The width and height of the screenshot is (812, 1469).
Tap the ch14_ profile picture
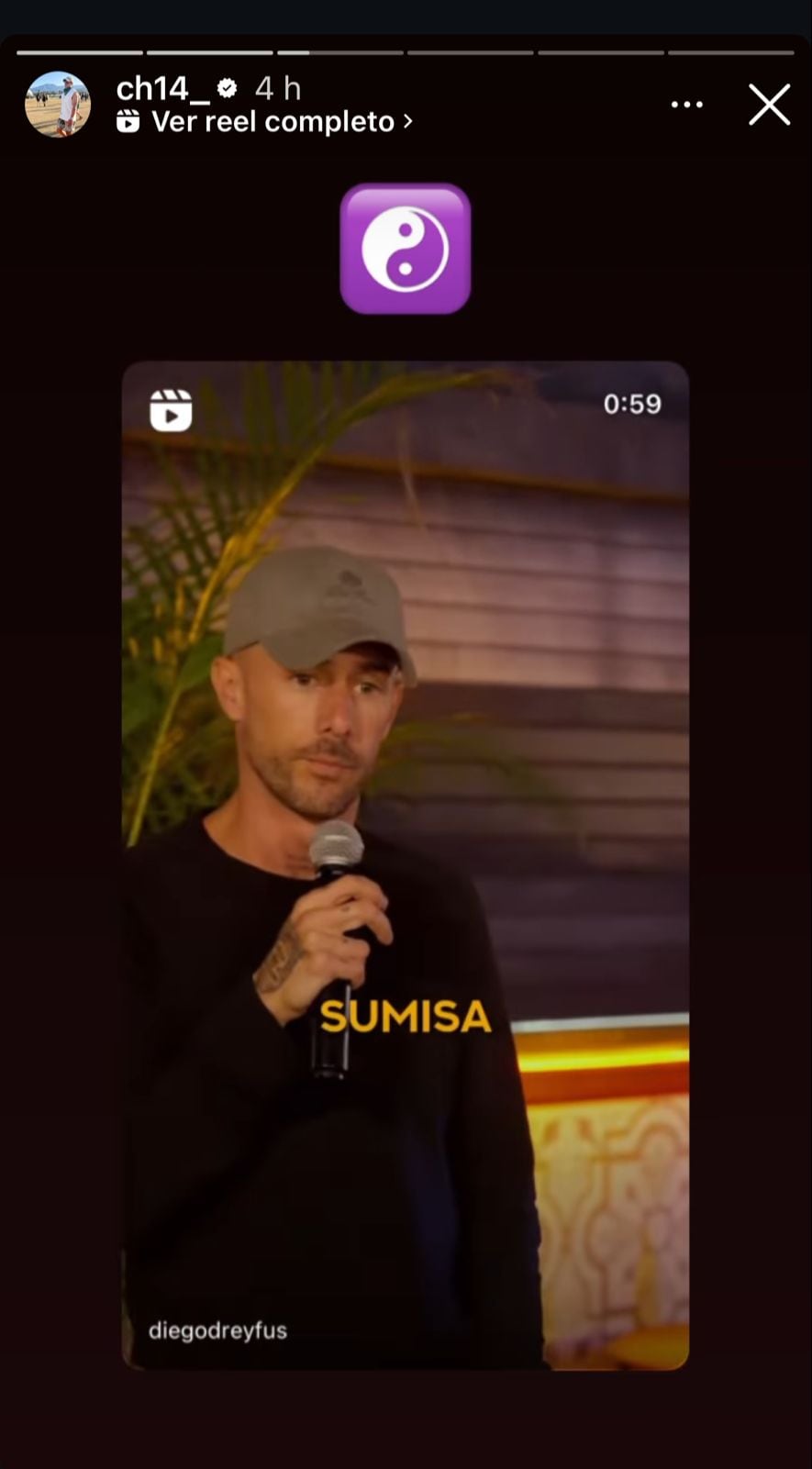[58, 105]
